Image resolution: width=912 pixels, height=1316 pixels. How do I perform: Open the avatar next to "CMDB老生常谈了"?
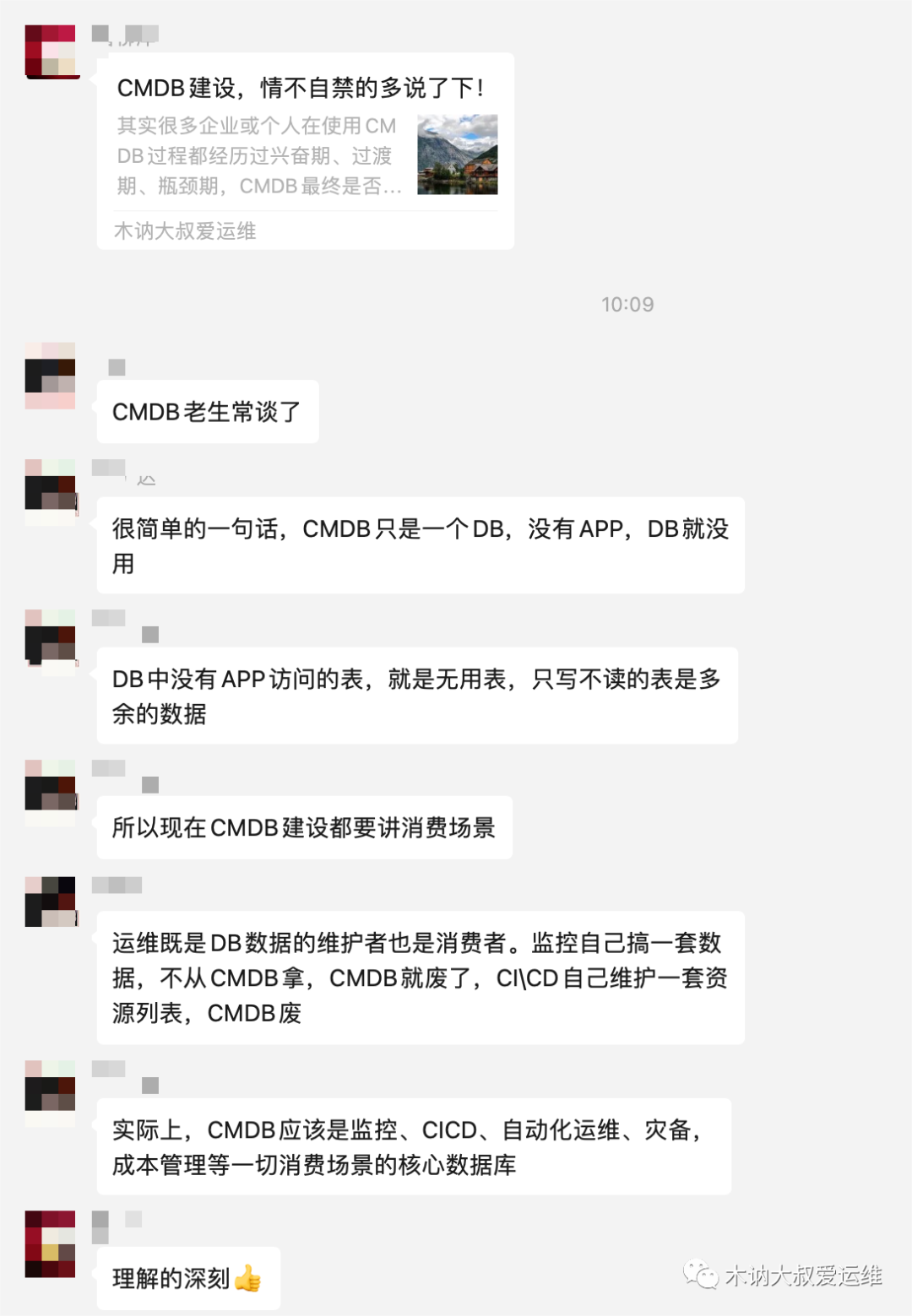click(x=51, y=375)
